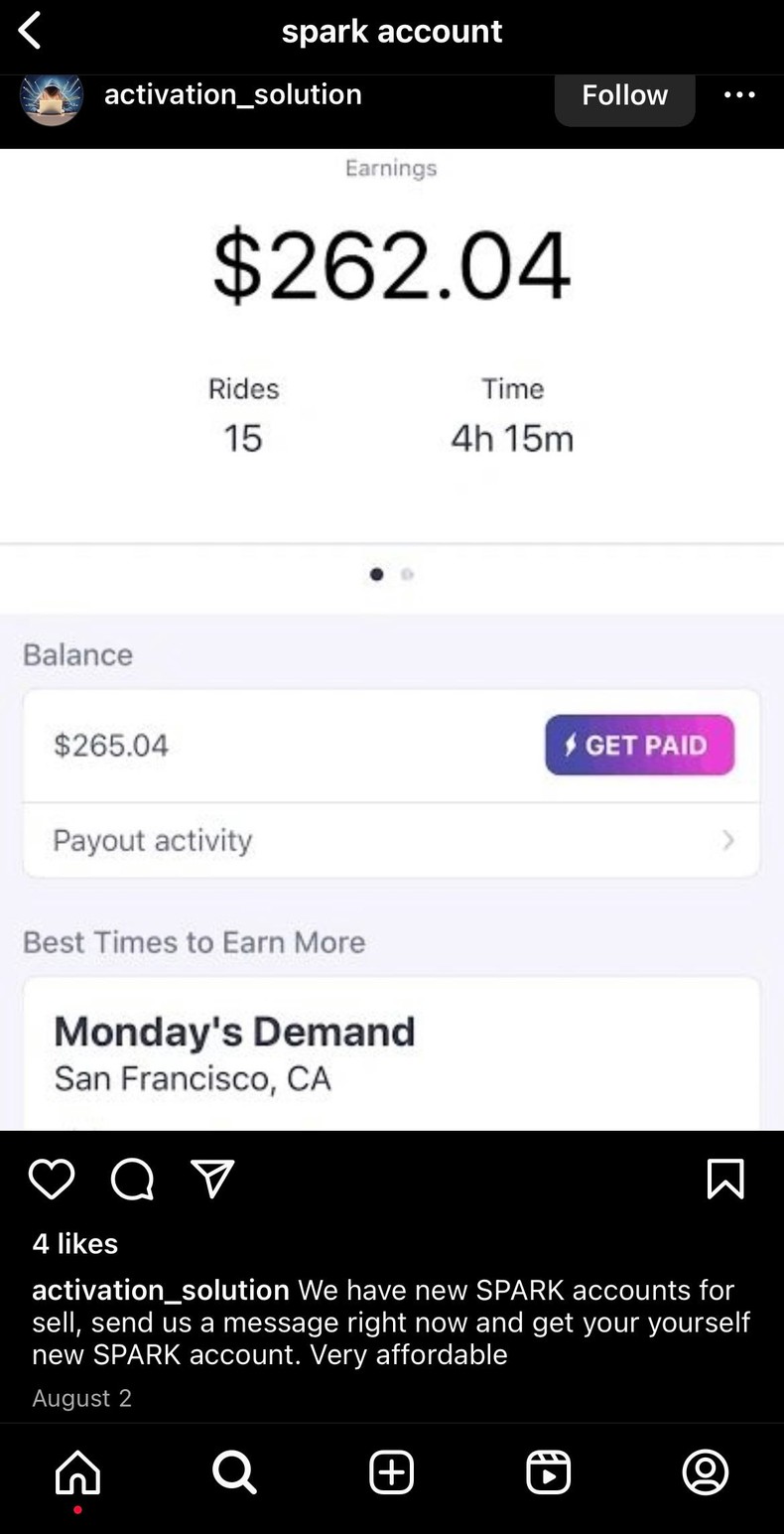
Task: Share this post via the paper plane
Action: point(211,1179)
